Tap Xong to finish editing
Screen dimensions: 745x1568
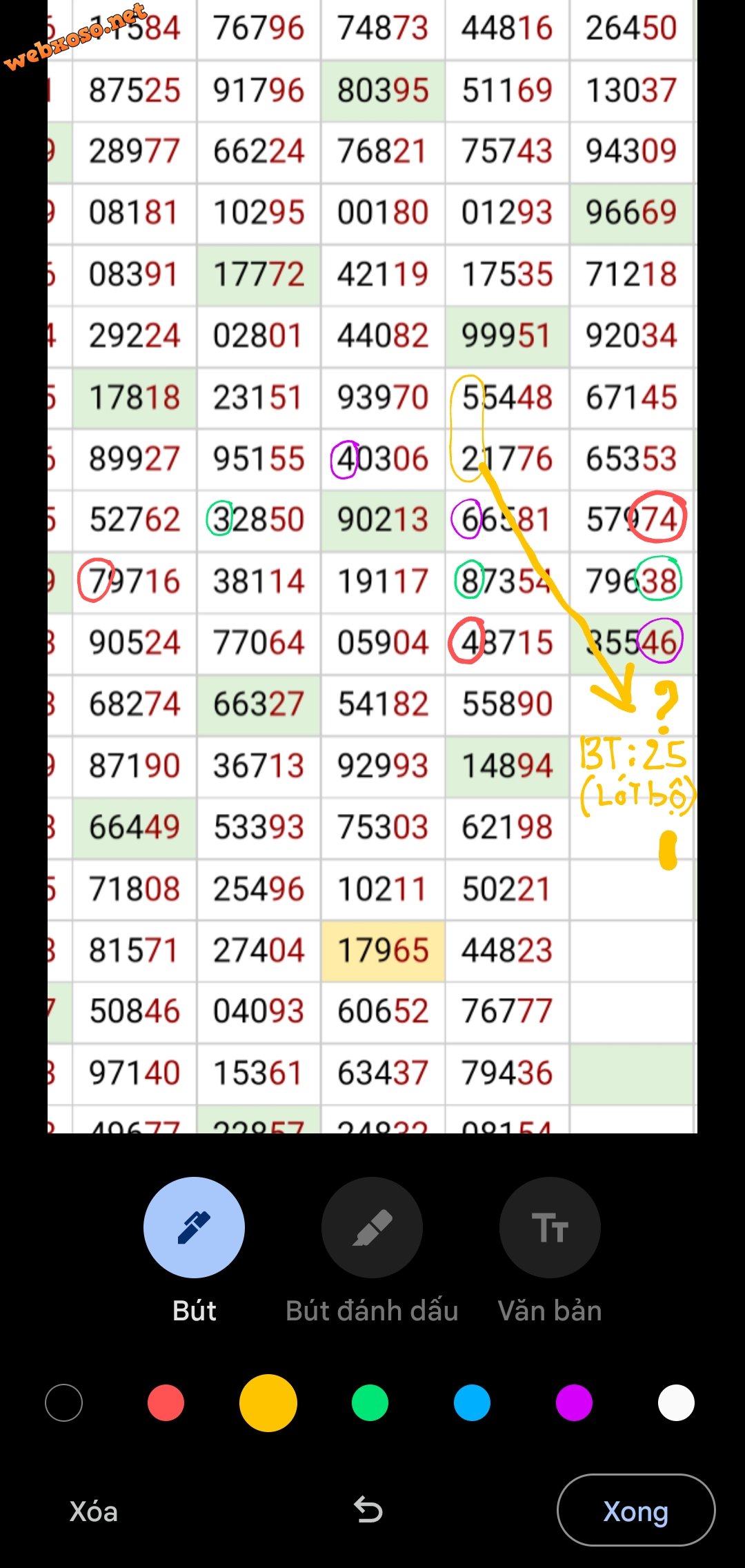click(x=636, y=1510)
